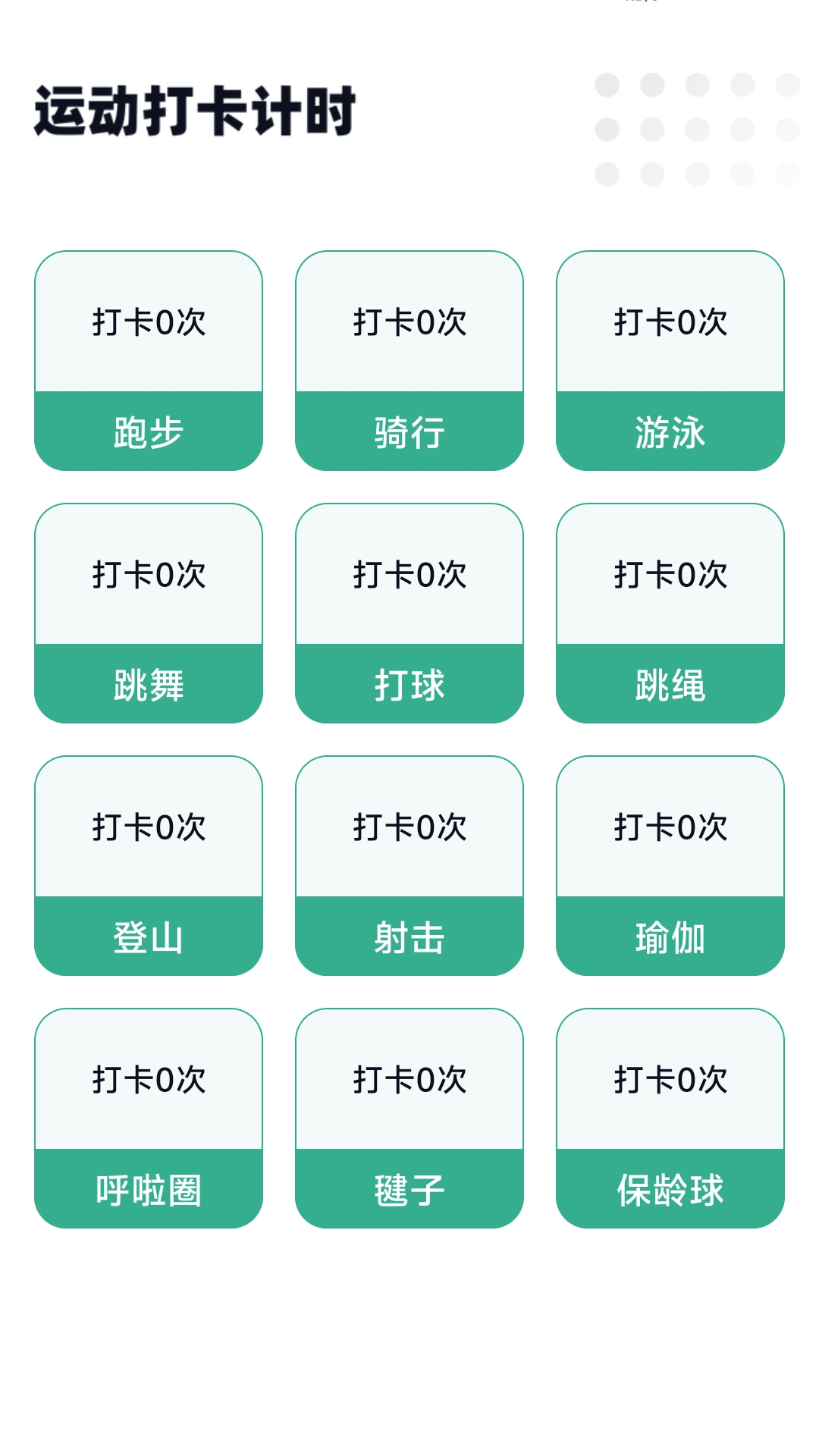Open the 跳绳 check-in card
819x1456 pixels.
670,613
